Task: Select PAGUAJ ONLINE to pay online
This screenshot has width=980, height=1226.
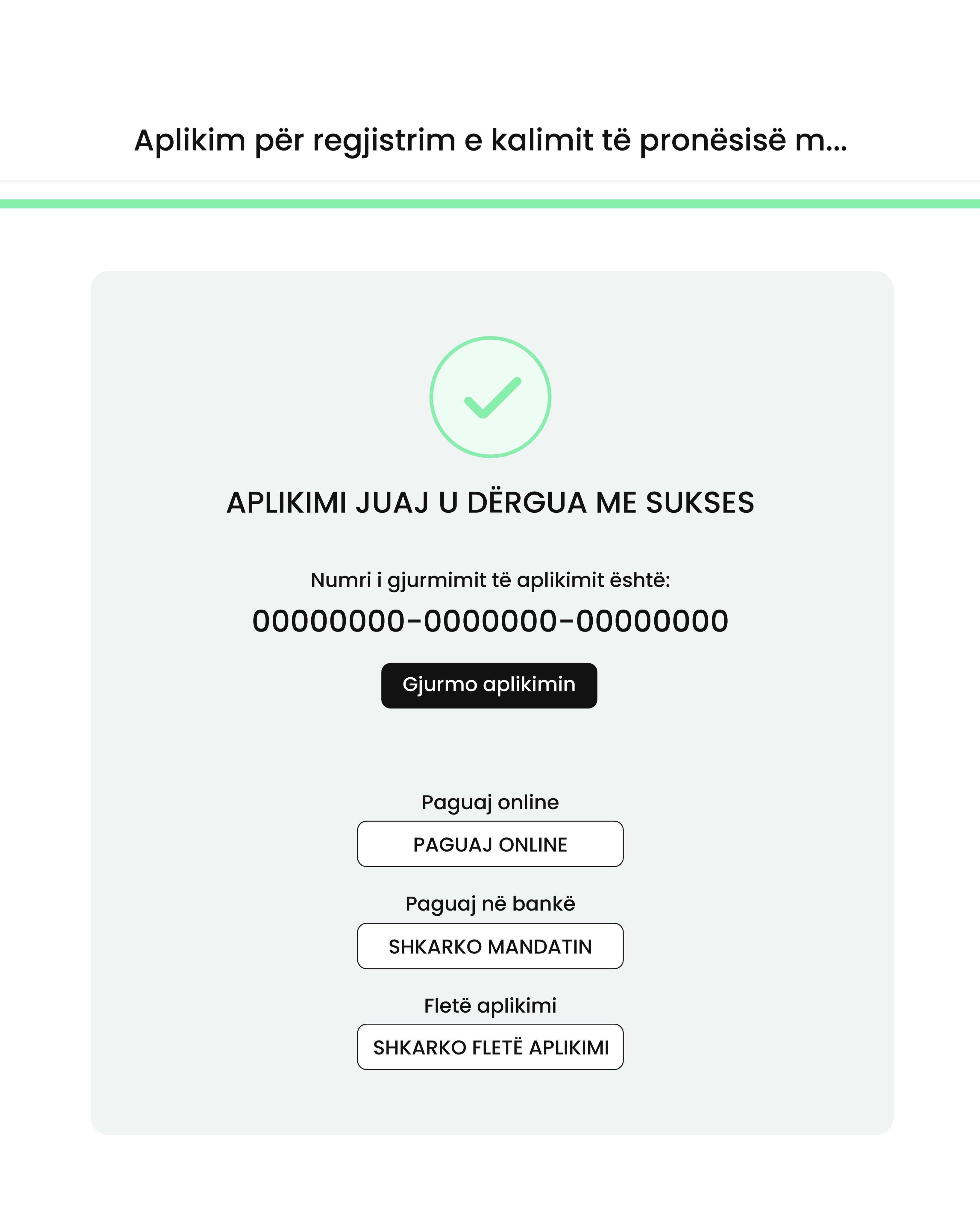Action: coord(490,844)
